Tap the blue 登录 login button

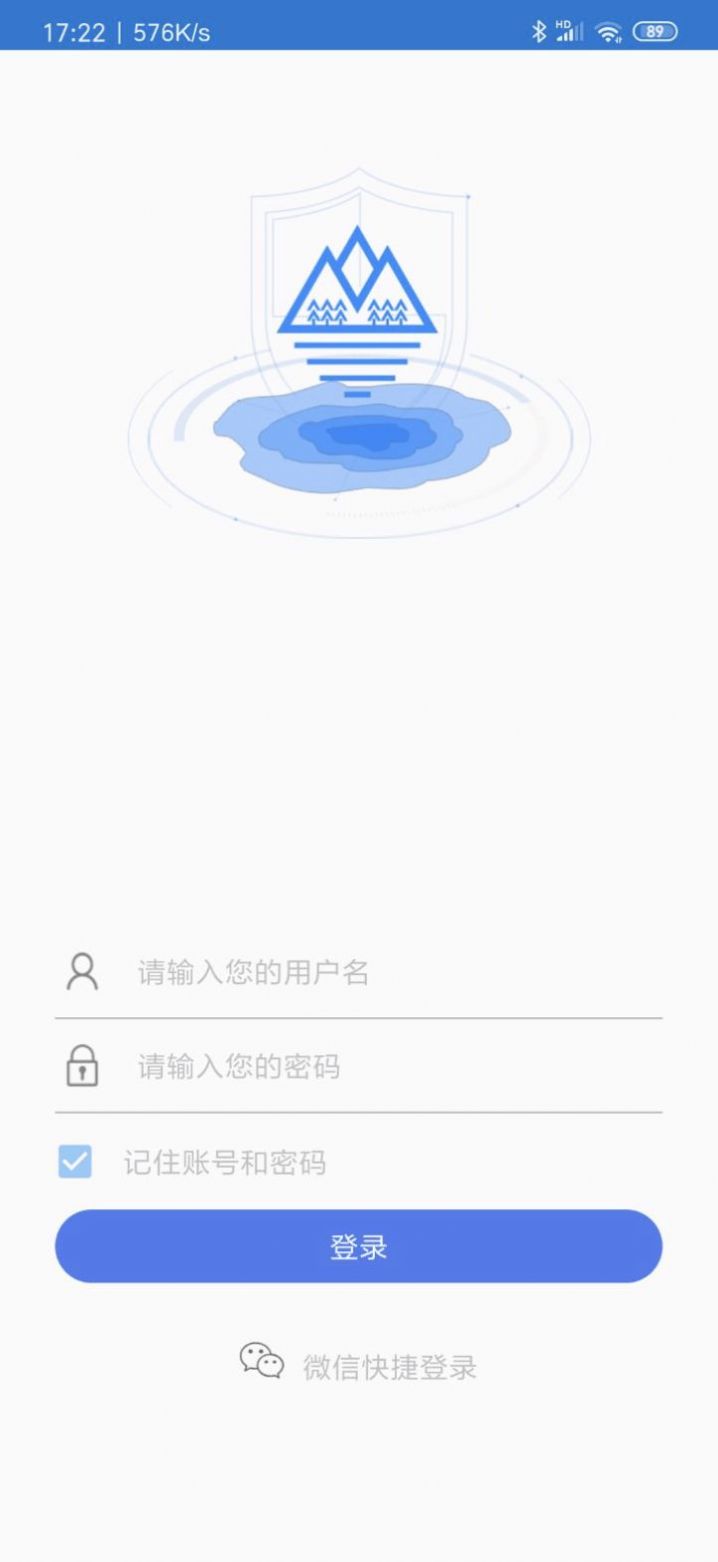click(x=358, y=1246)
